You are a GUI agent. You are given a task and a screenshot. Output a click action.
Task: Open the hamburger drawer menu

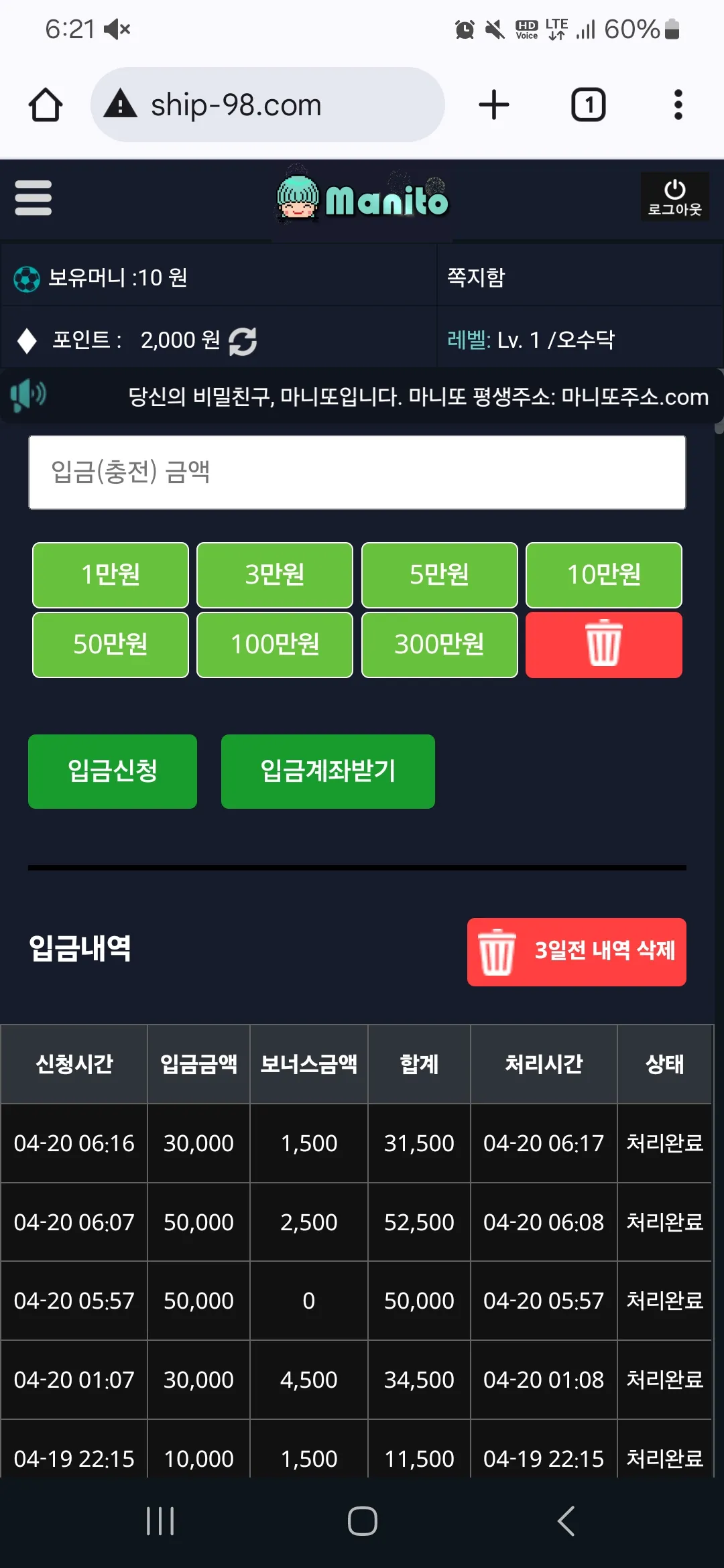[33, 198]
